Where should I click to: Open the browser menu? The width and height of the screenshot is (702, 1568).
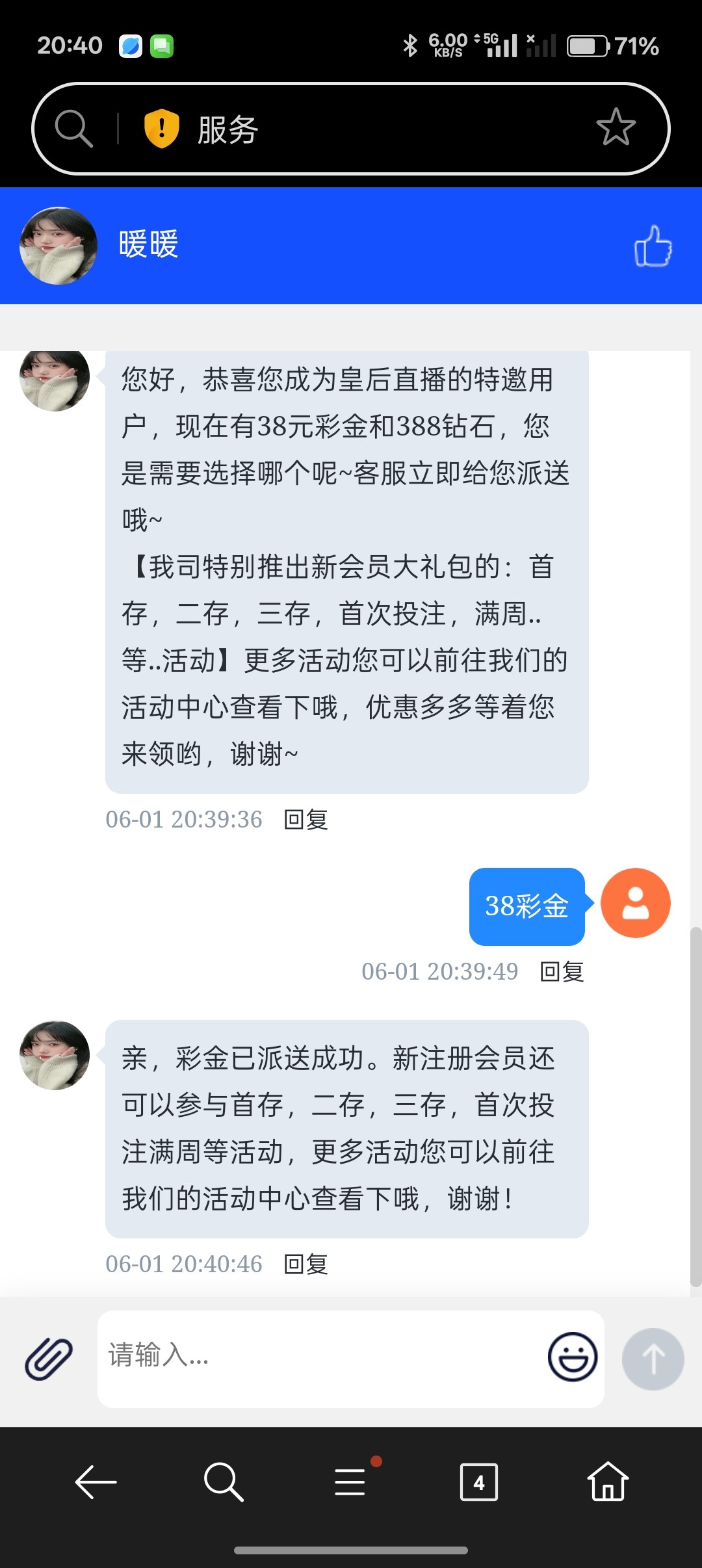(x=351, y=1482)
